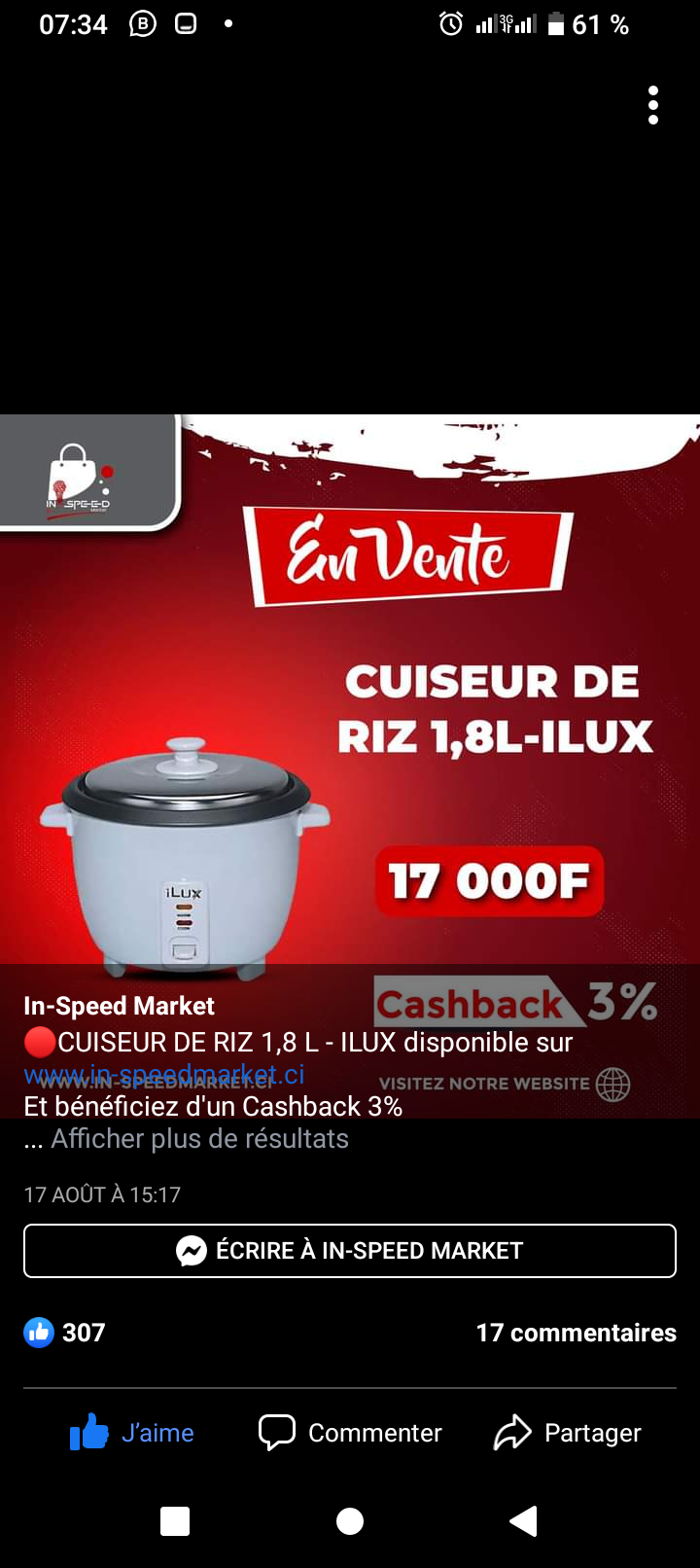Open the www.in-speedmarket.ci link
The height and width of the screenshot is (1568, 700).
164,1075
